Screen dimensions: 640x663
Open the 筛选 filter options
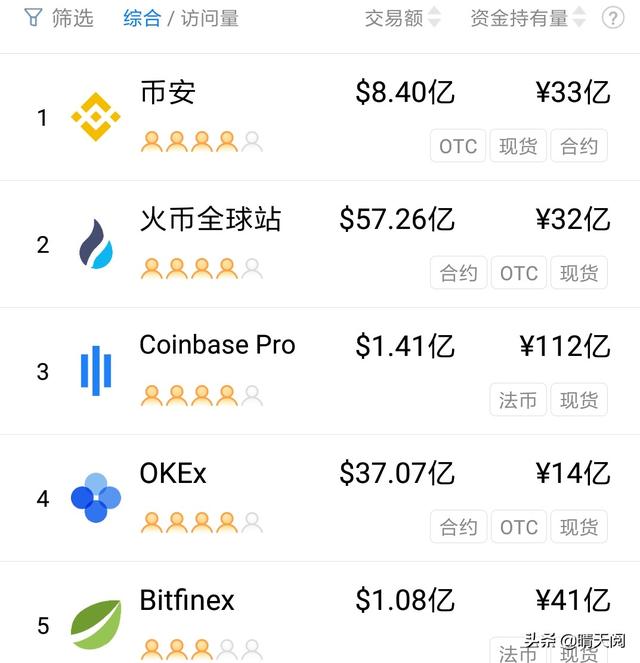(x=58, y=18)
